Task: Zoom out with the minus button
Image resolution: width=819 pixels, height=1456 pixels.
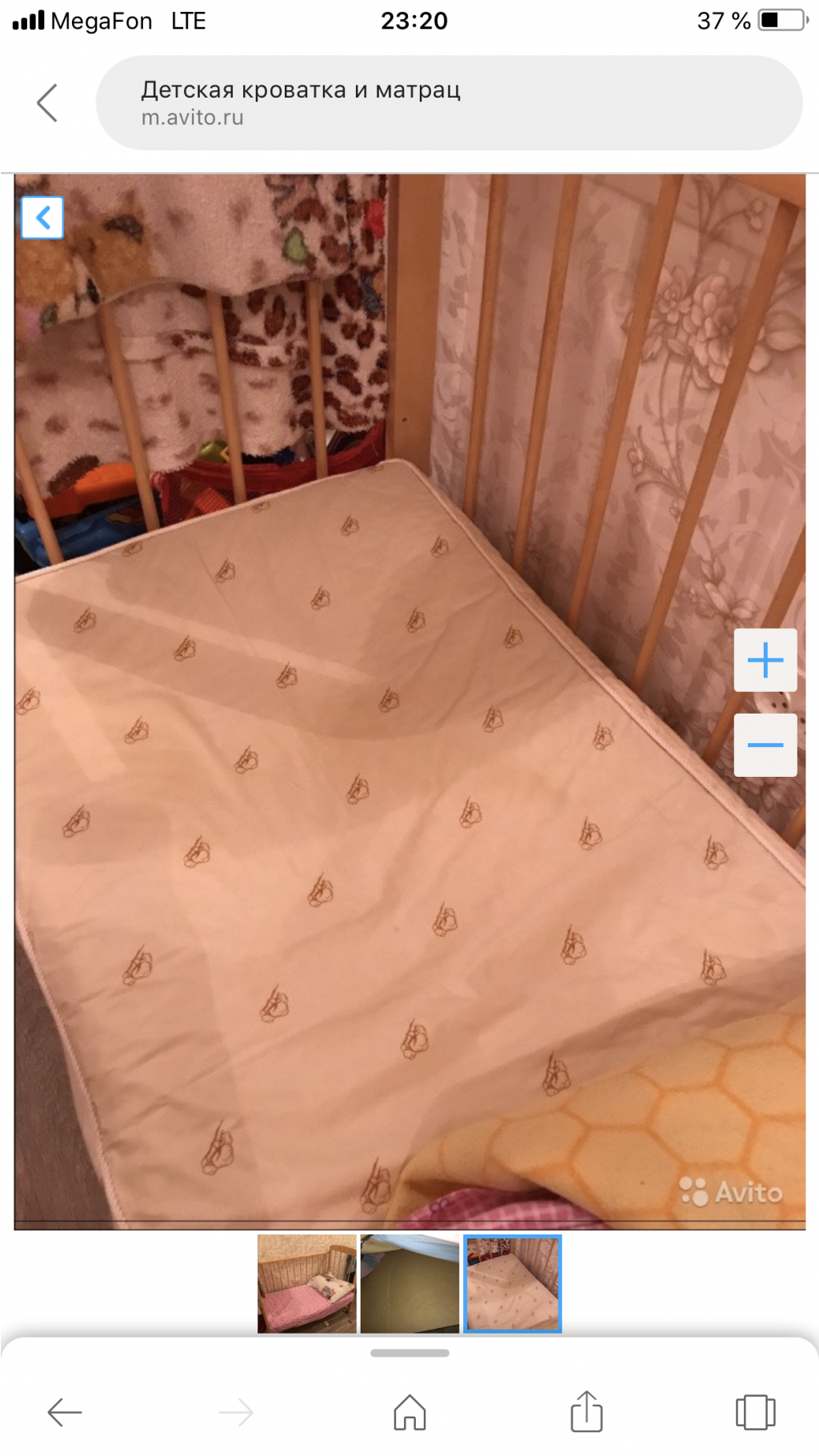Action: (765, 745)
